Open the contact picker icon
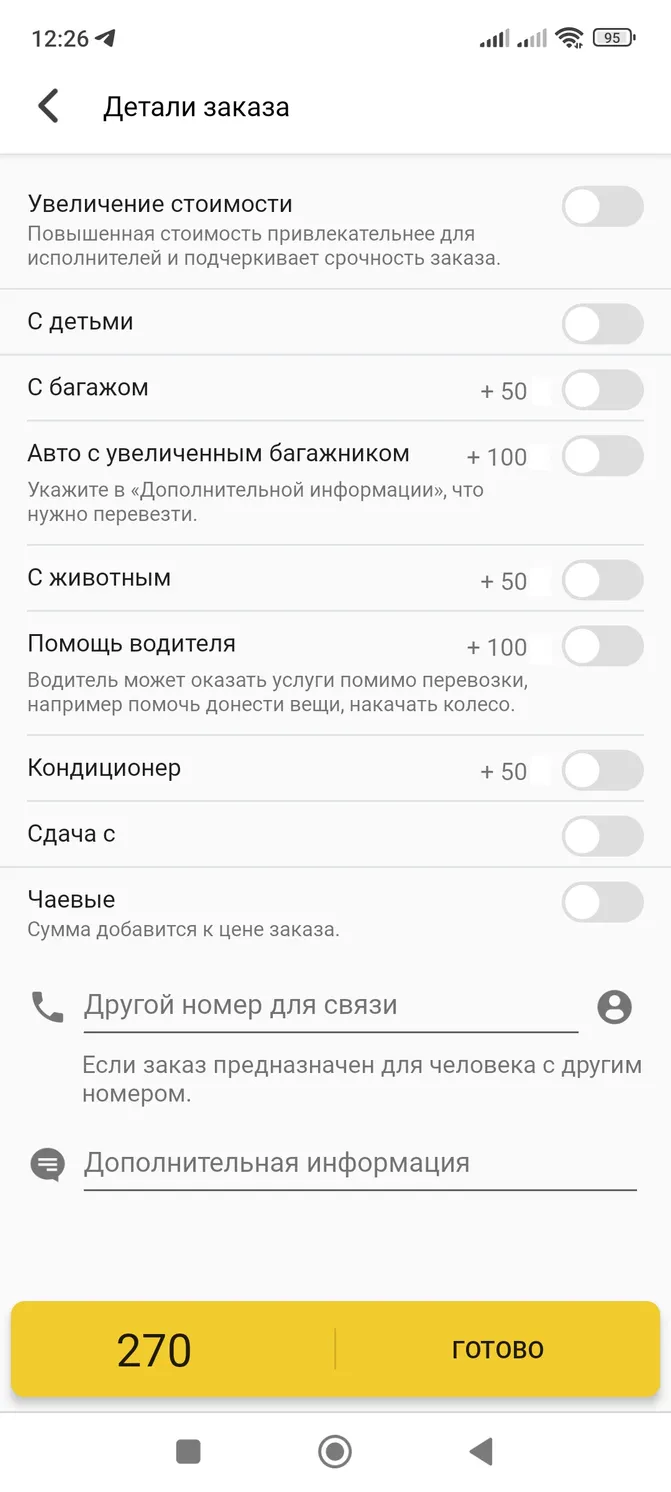 coord(615,1007)
